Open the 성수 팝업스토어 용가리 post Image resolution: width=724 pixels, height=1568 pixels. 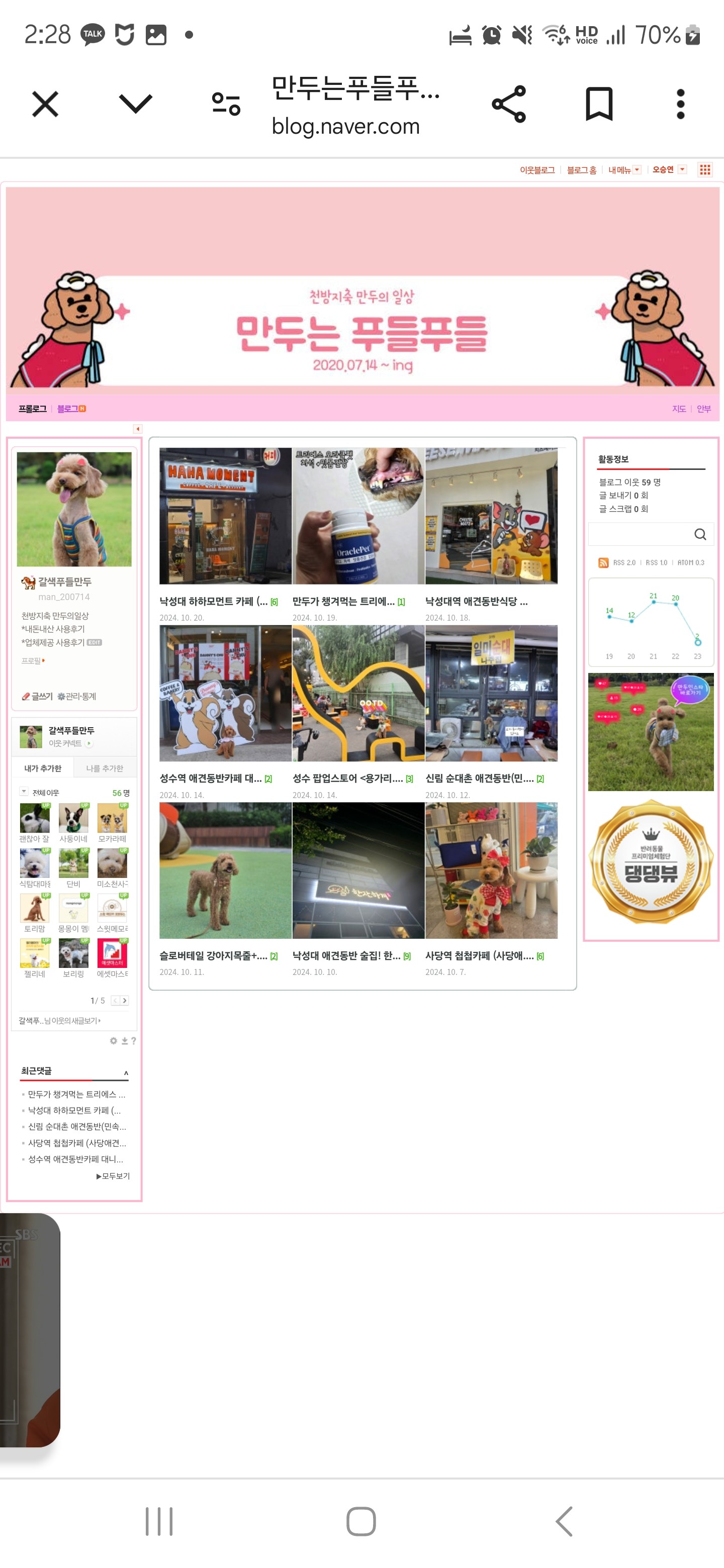tap(347, 778)
